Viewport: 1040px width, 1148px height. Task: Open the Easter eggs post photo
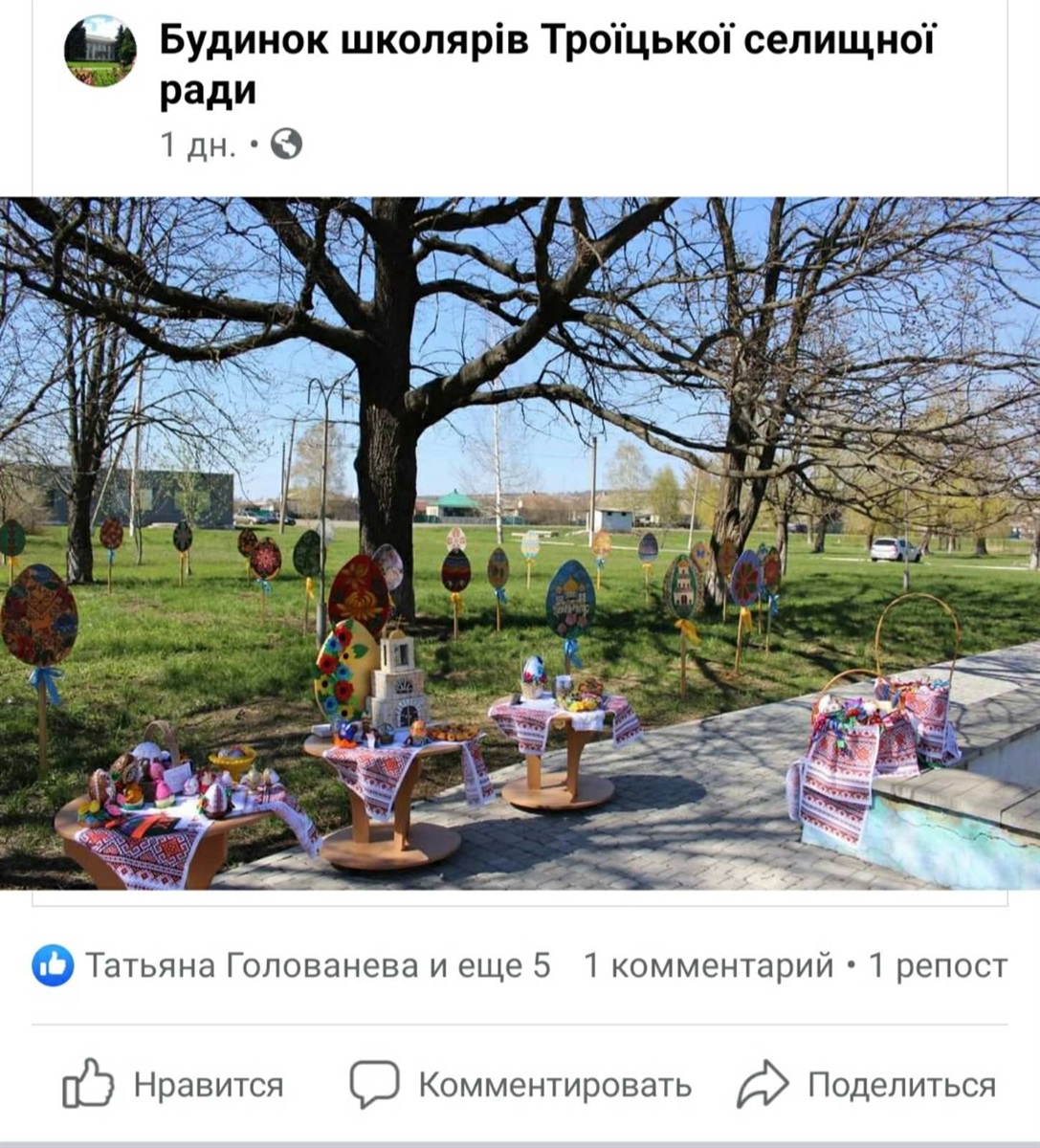pyautogui.click(x=520, y=543)
